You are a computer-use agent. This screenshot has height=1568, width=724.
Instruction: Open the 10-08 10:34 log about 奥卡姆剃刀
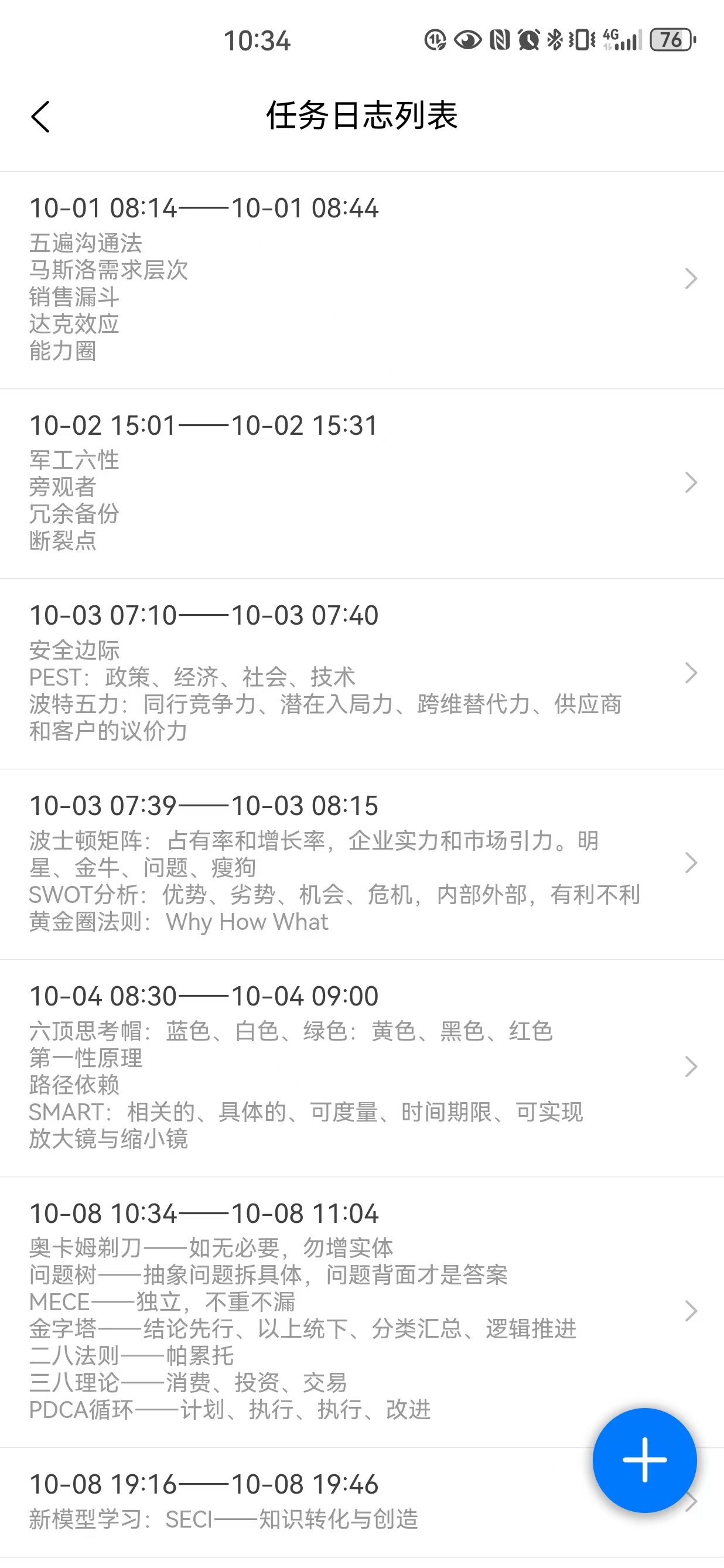[x=341, y=1311]
